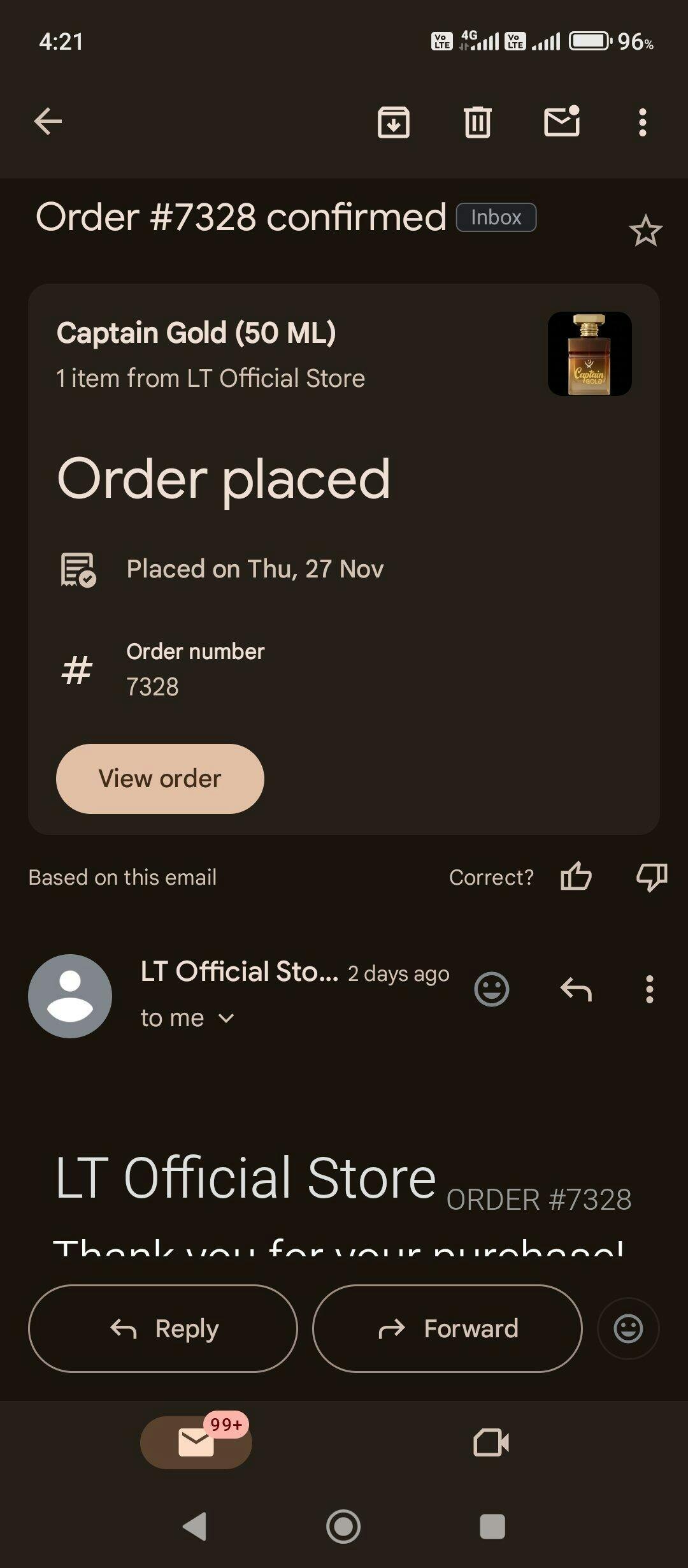Switch to the Mail tab
The height and width of the screenshot is (1568, 688).
tap(196, 1442)
